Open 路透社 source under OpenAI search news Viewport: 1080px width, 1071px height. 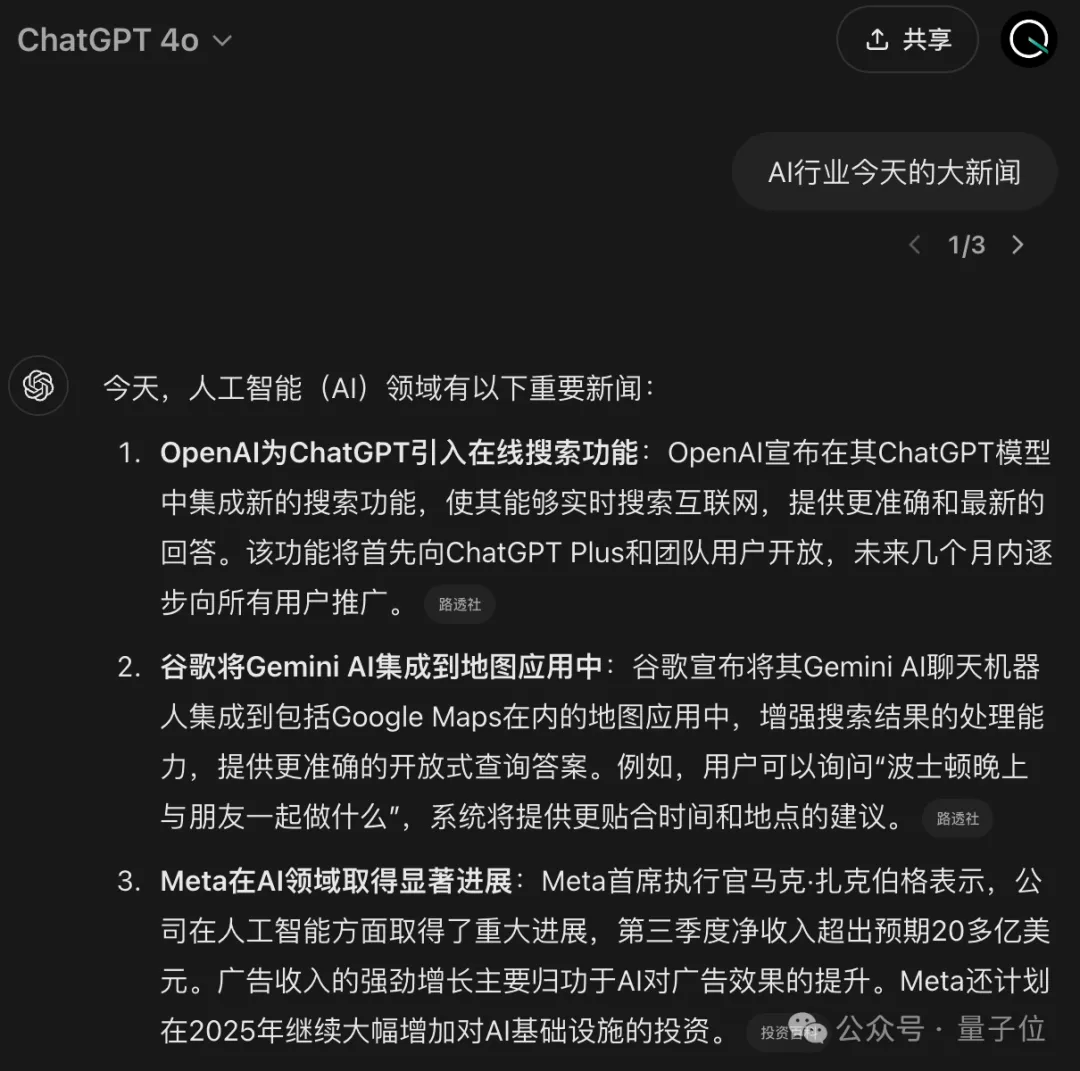(x=460, y=605)
